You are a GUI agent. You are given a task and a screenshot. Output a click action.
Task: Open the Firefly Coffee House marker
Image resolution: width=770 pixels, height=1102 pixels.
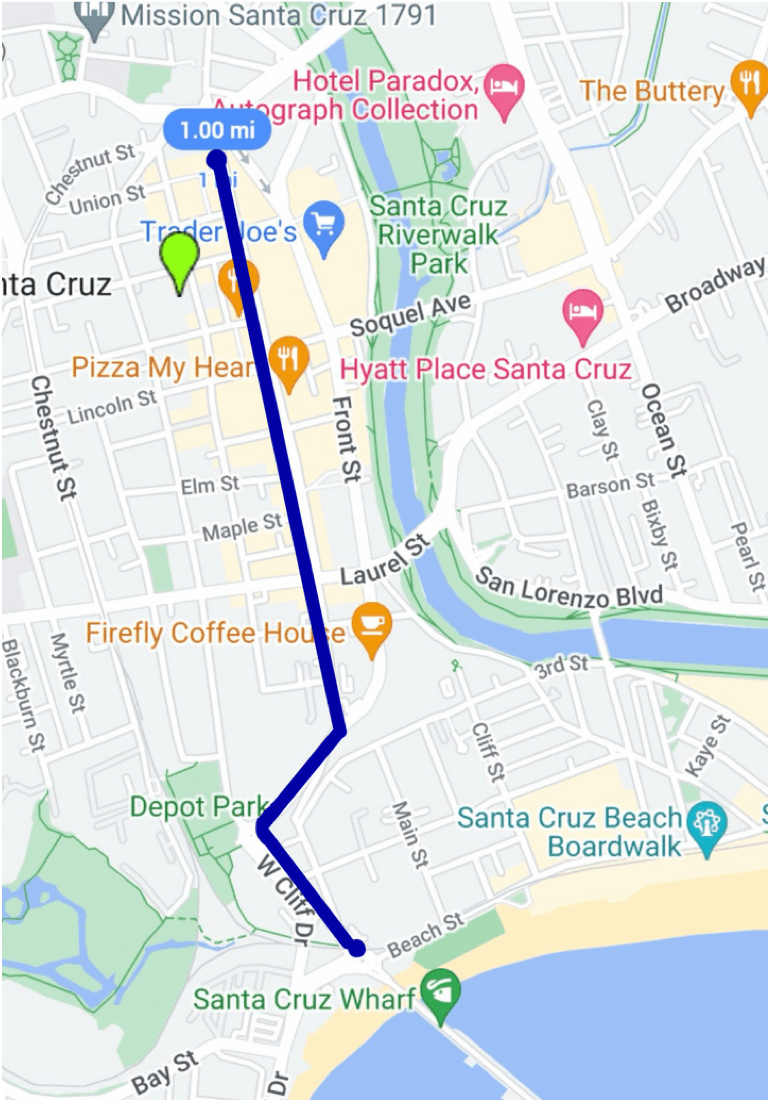tap(372, 628)
